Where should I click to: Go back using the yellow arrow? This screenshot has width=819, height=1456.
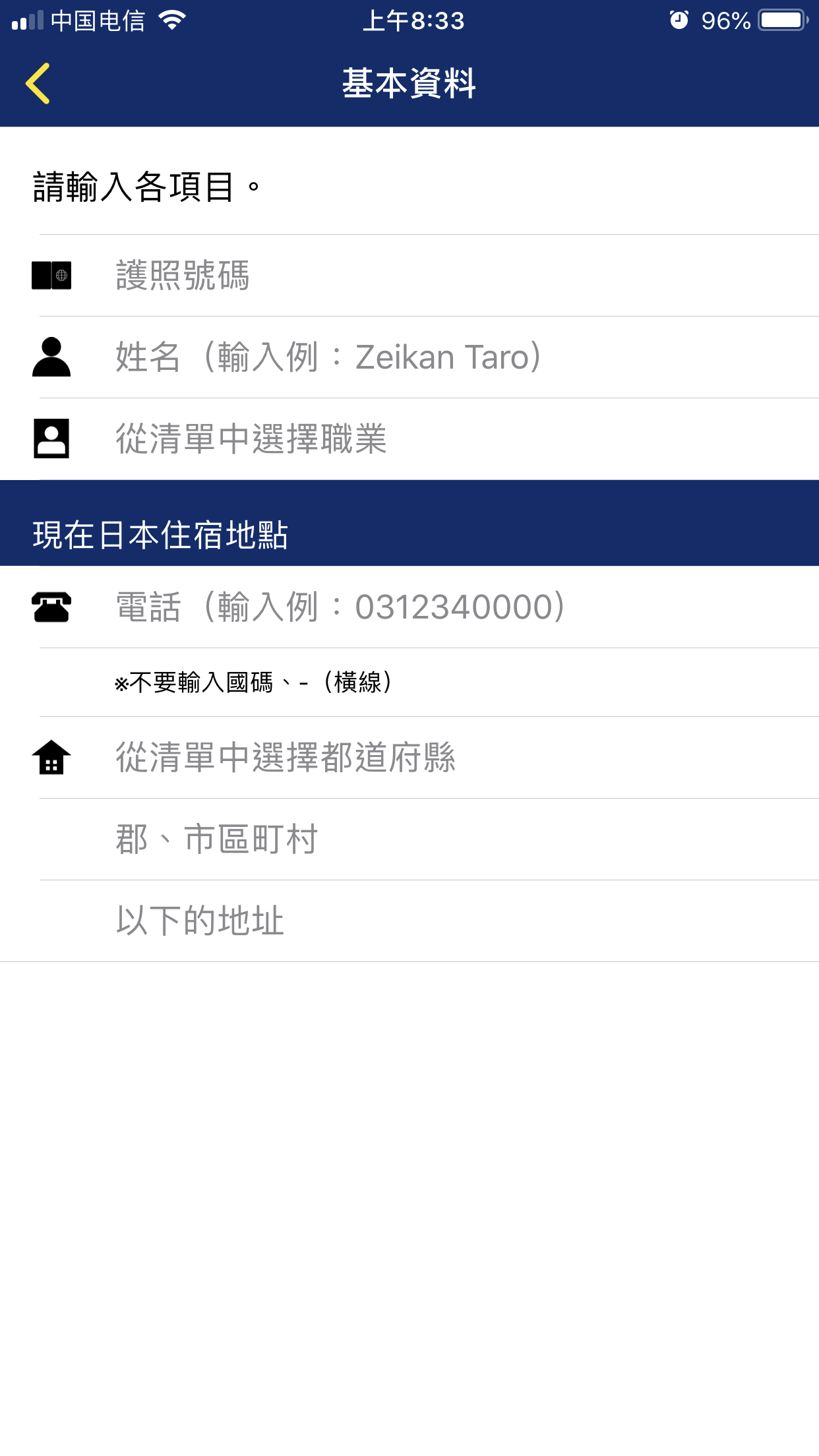tap(38, 84)
